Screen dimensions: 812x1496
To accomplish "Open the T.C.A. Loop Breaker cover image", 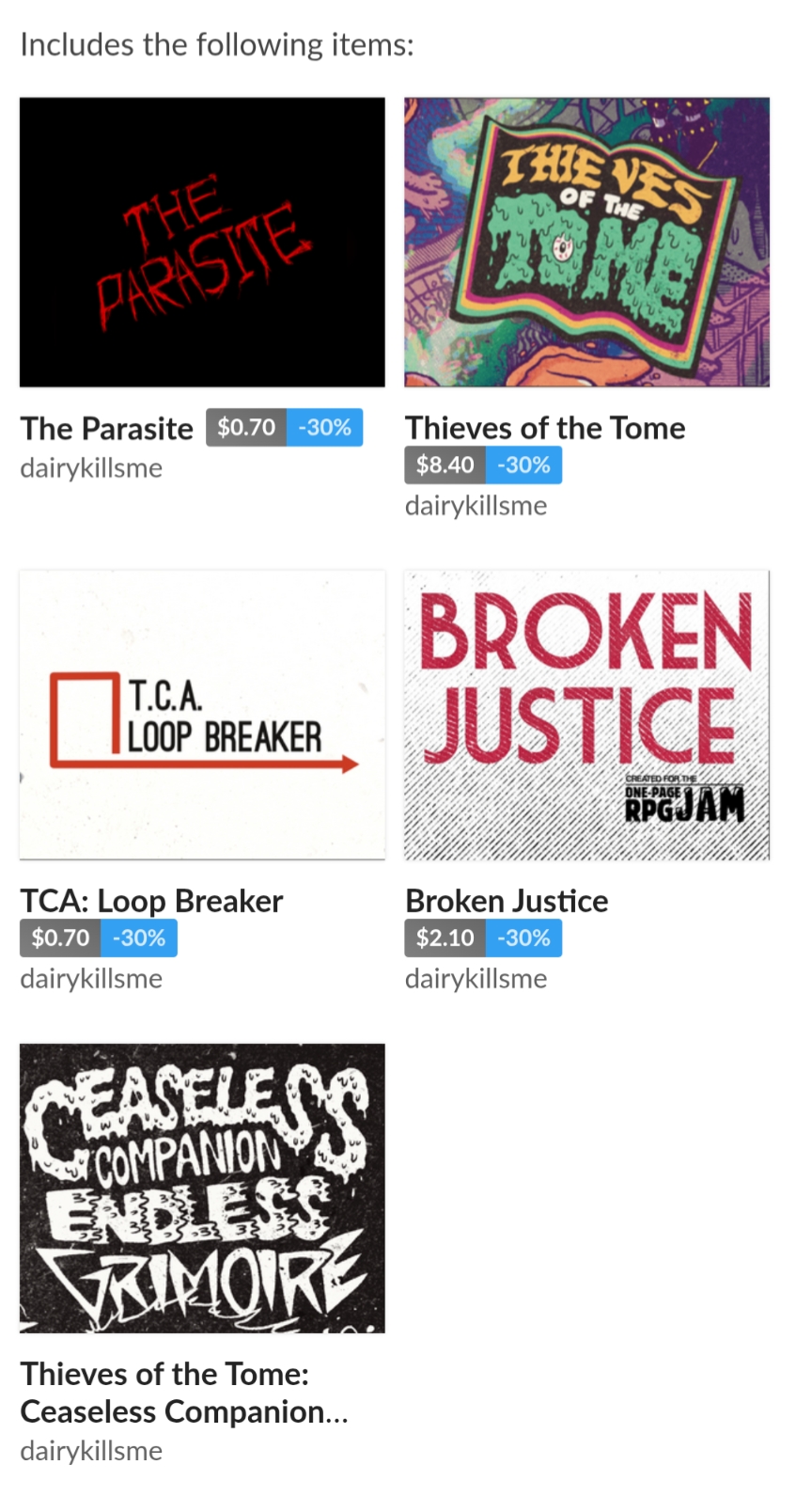I will pos(202,715).
